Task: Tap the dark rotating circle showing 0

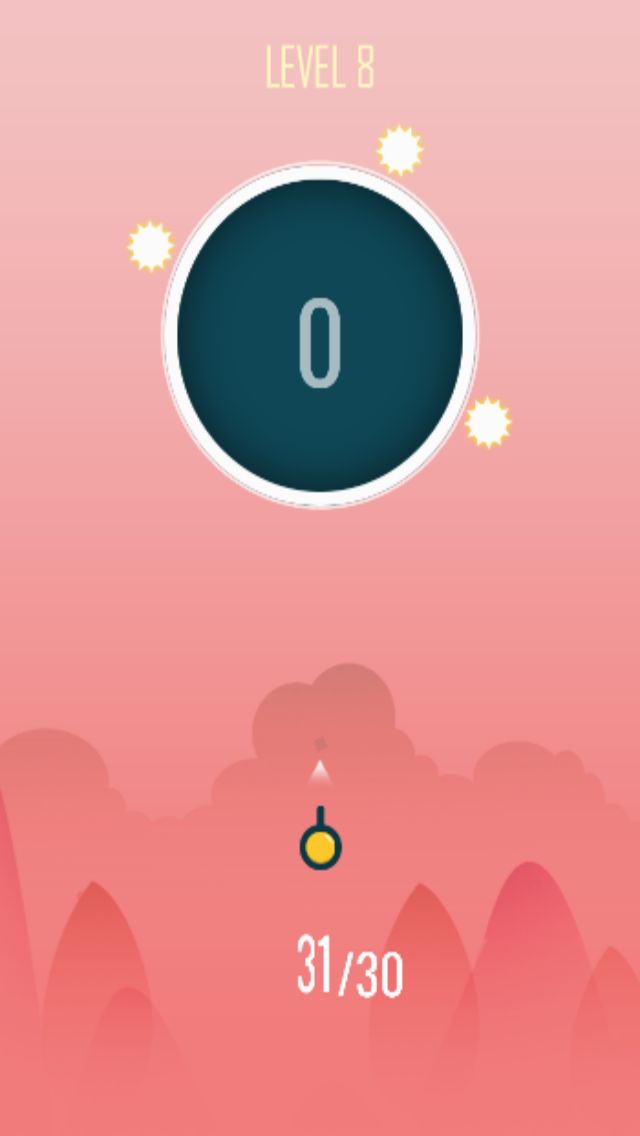Action: [x=320, y=335]
